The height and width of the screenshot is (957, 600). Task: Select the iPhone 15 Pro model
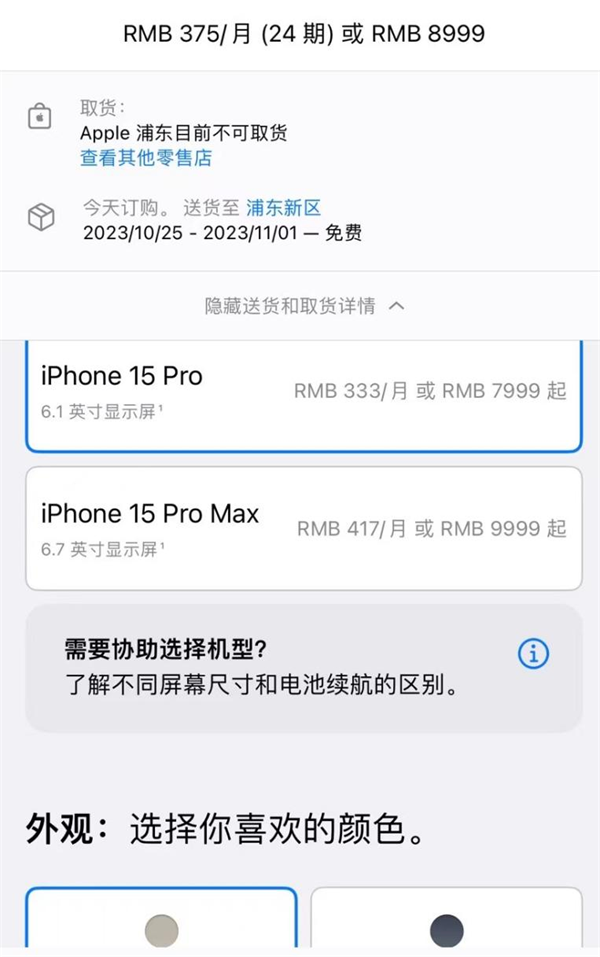[303, 394]
